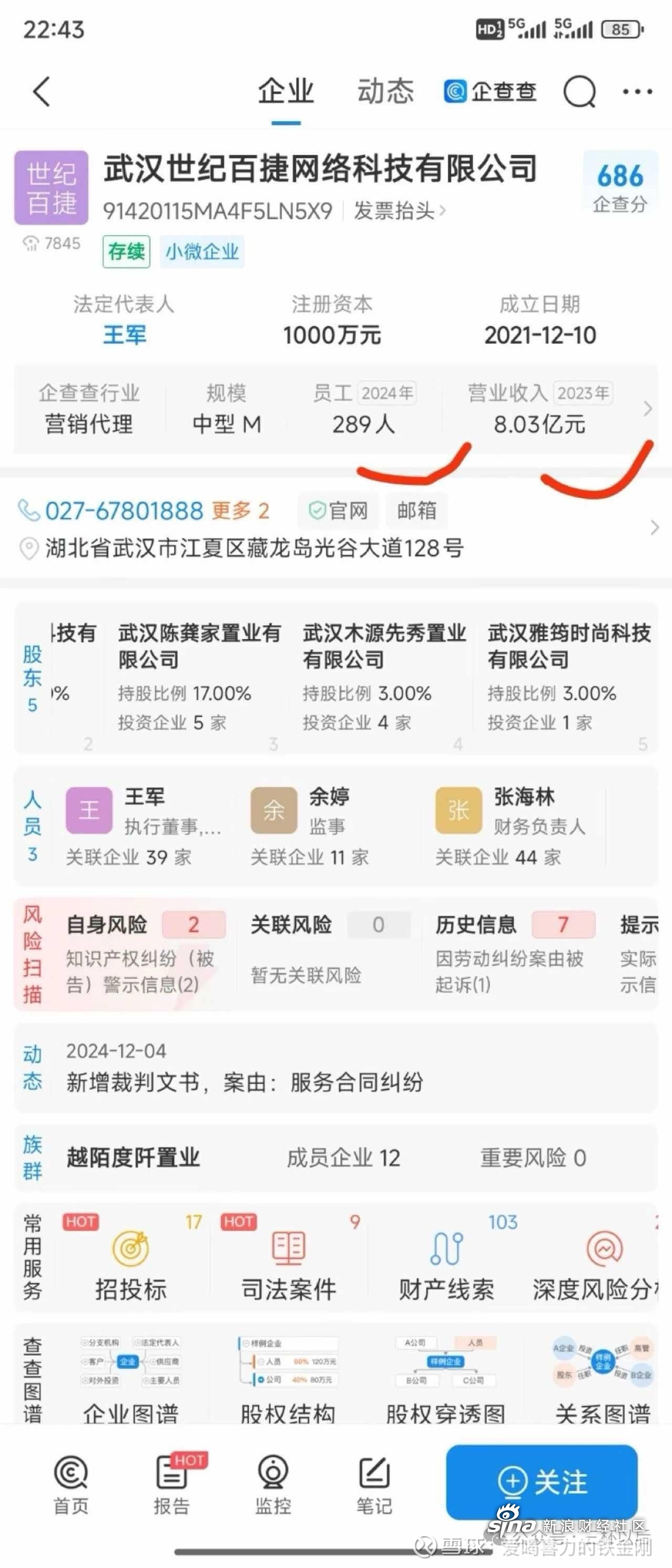Open the 官网 official website chip

pos(339,511)
